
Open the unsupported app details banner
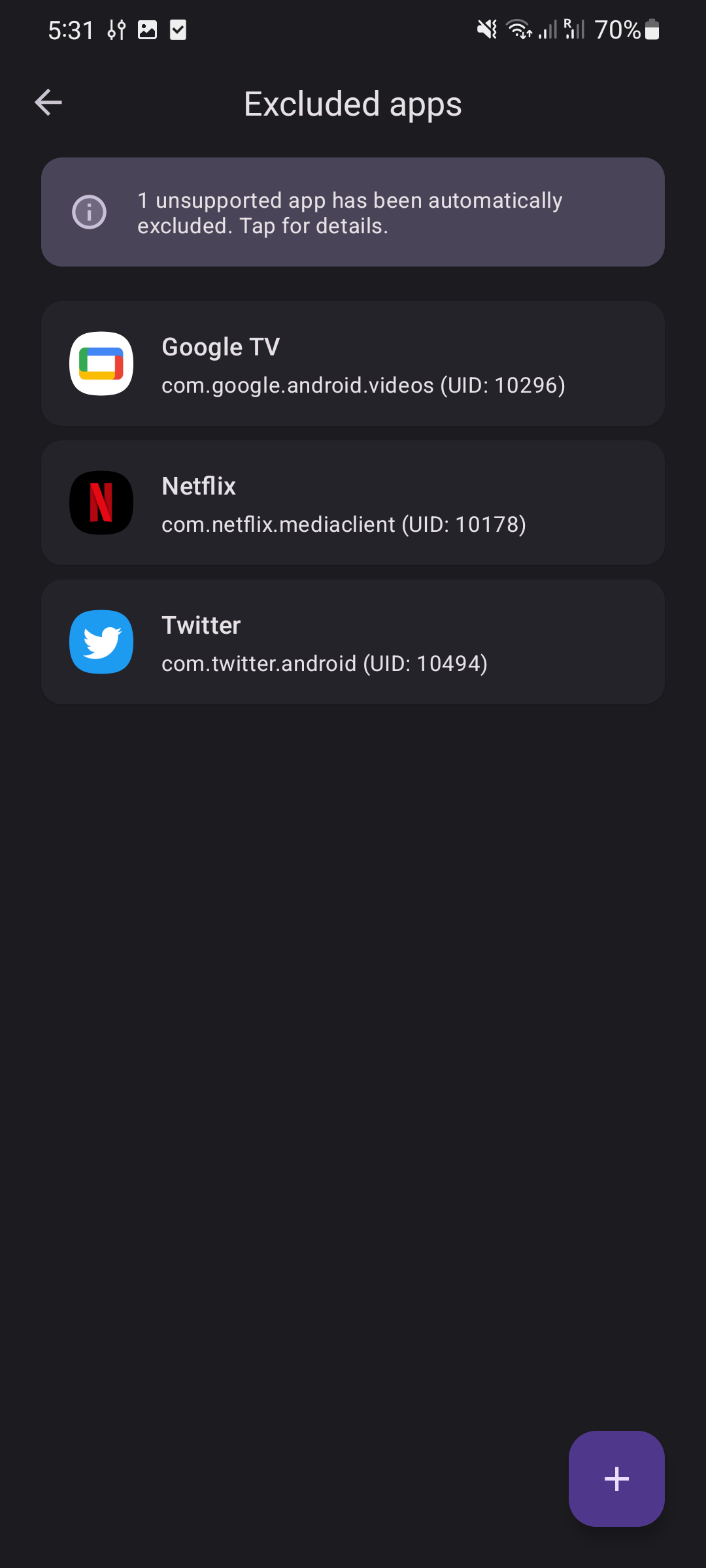point(353,212)
